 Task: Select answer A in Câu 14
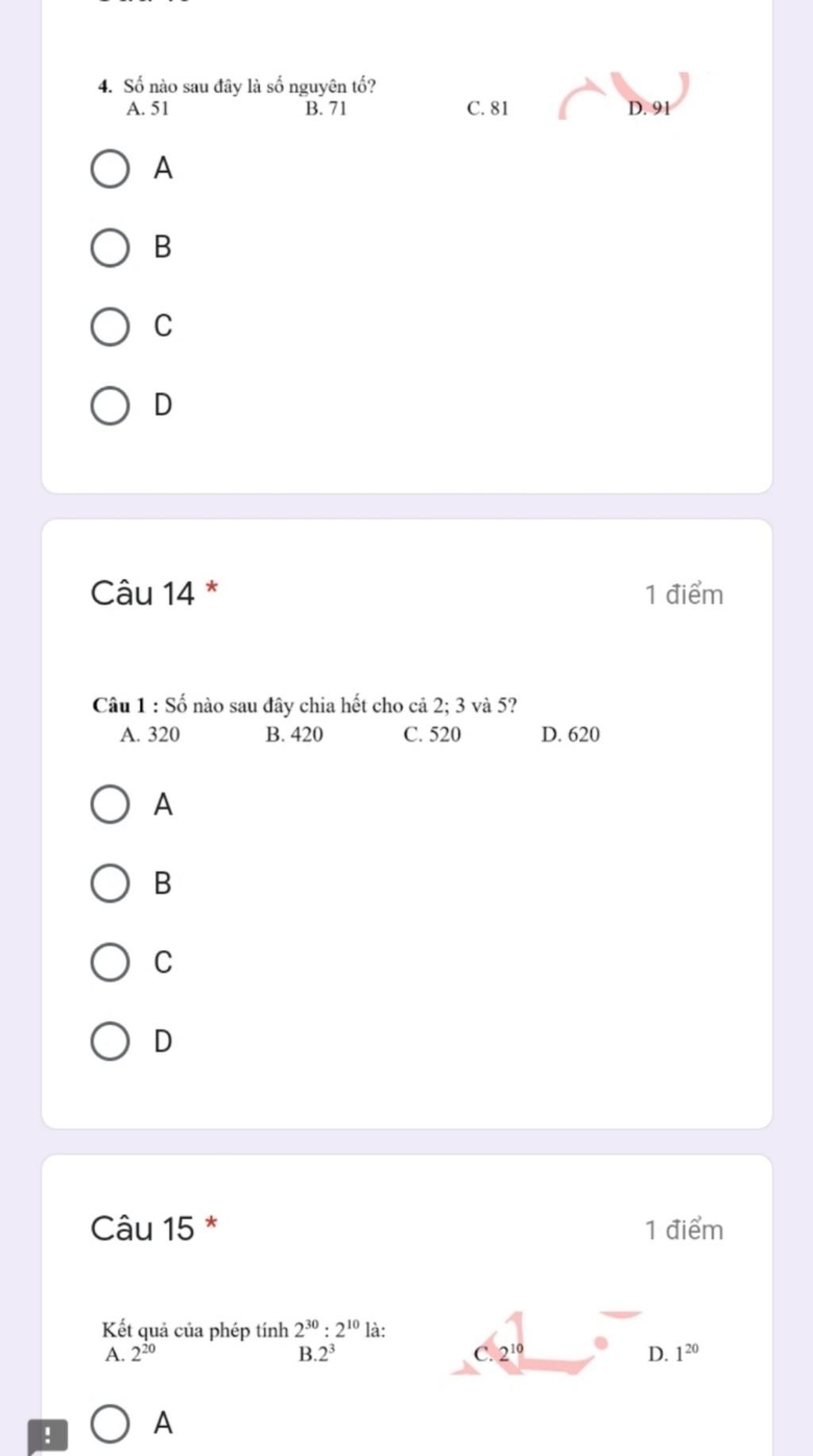[x=110, y=805]
